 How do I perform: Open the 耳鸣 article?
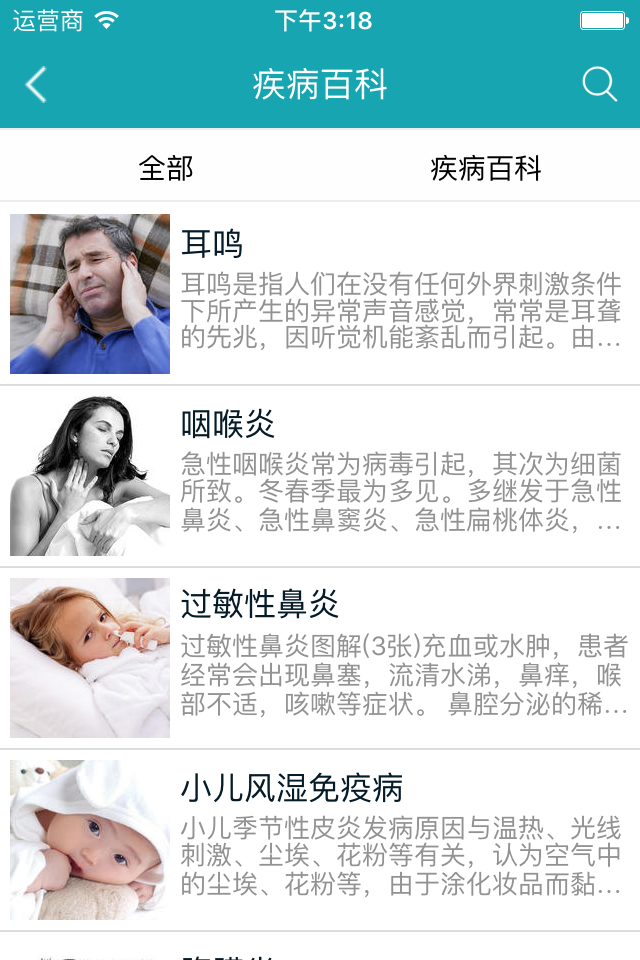[320, 294]
